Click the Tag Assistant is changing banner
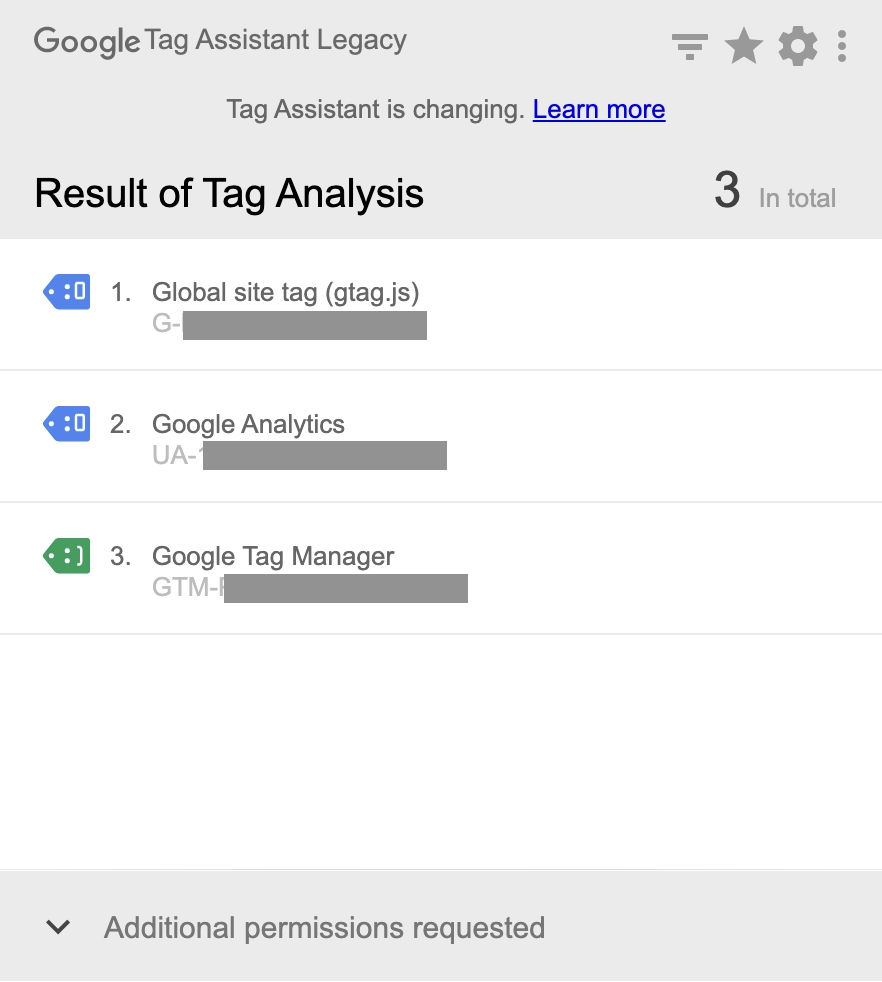Viewport: 882px width, 982px height. (445, 109)
